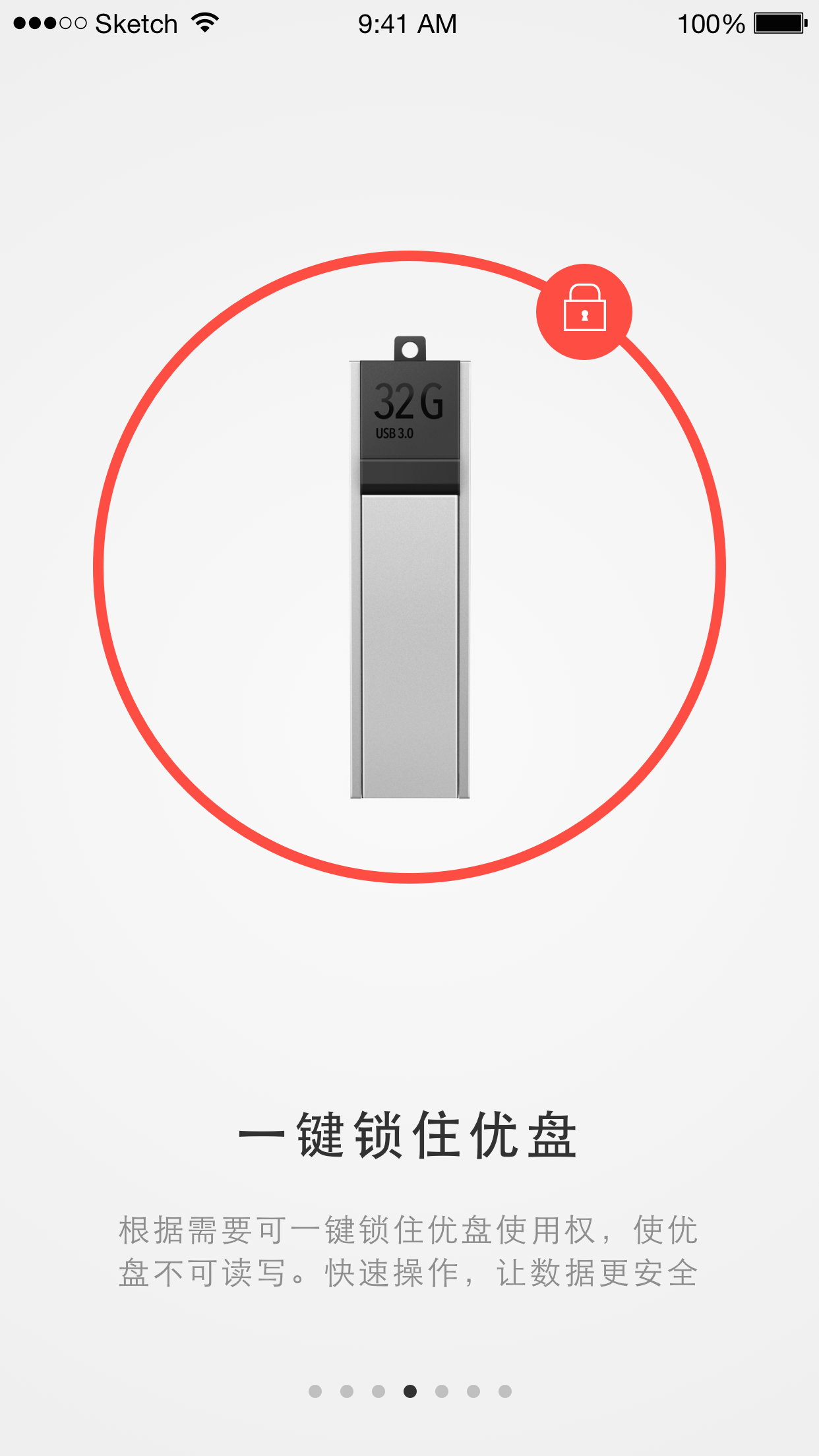Tap the red lock icon
Viewport: 819px width, 1456px height.
pyautogui.click(x=584, y=312)
